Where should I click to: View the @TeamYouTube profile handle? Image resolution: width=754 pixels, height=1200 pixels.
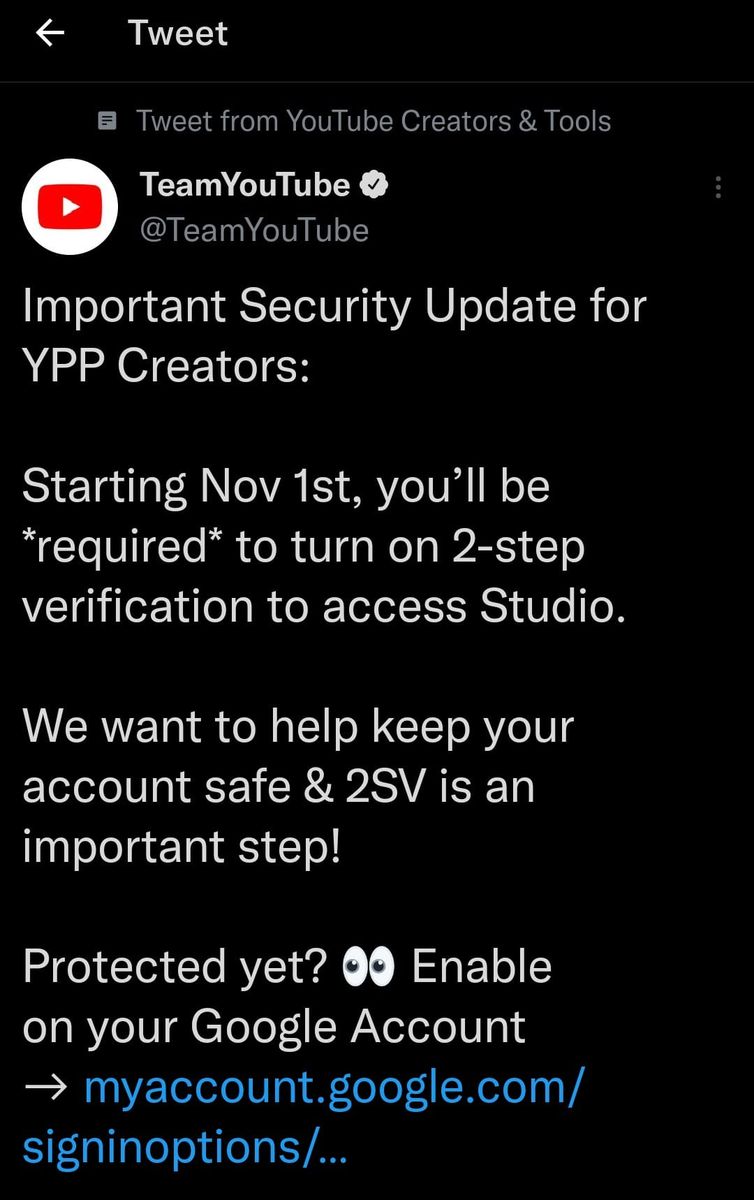point(254,230)
